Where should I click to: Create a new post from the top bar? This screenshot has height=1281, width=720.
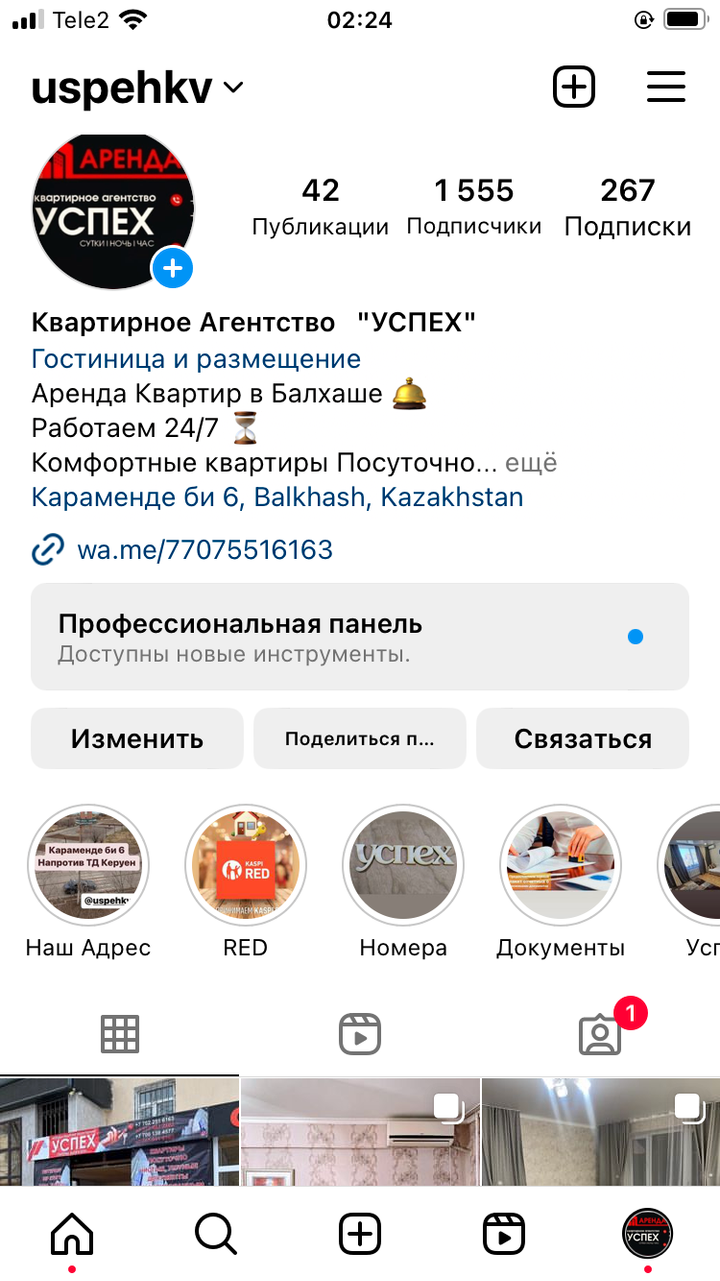click(x=574, y=87)
